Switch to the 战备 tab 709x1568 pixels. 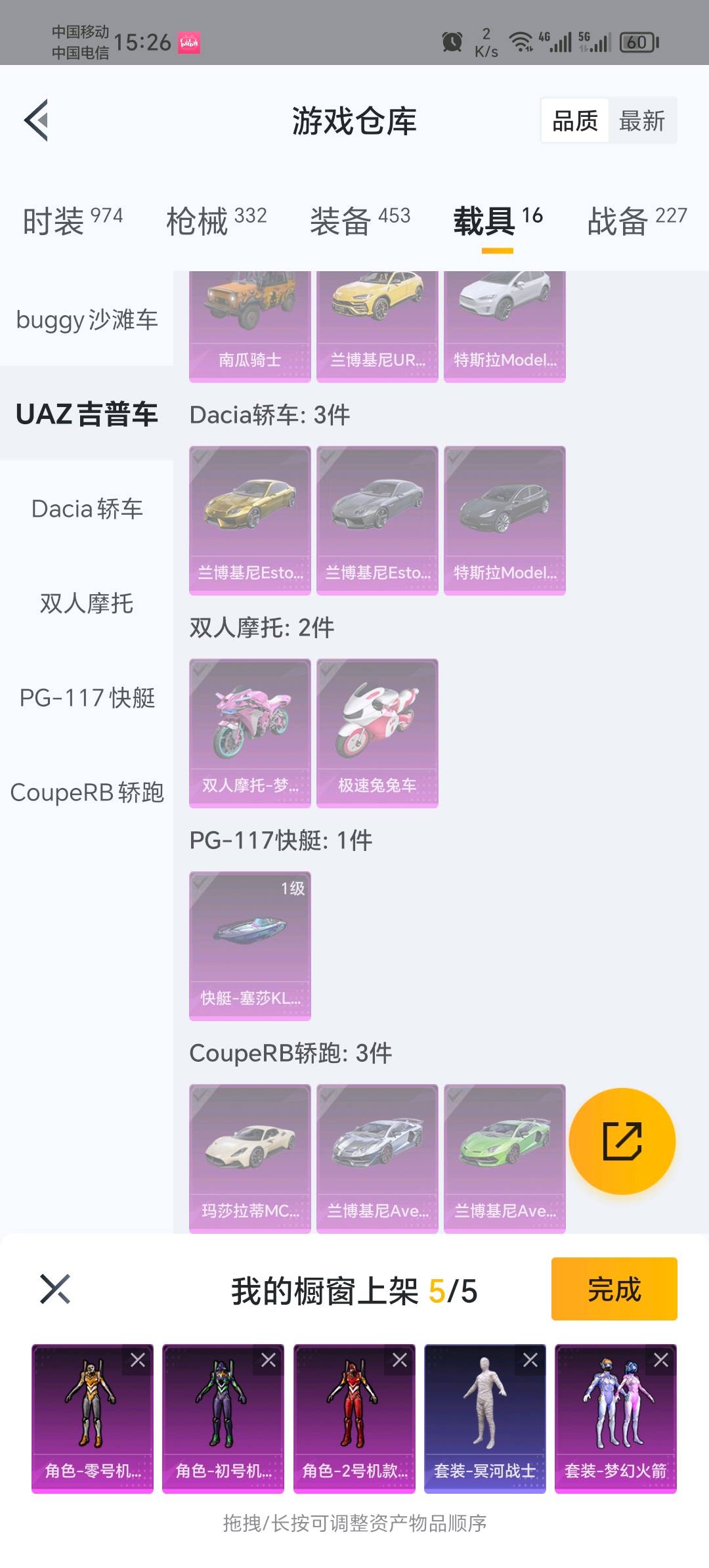click(636, 220)
